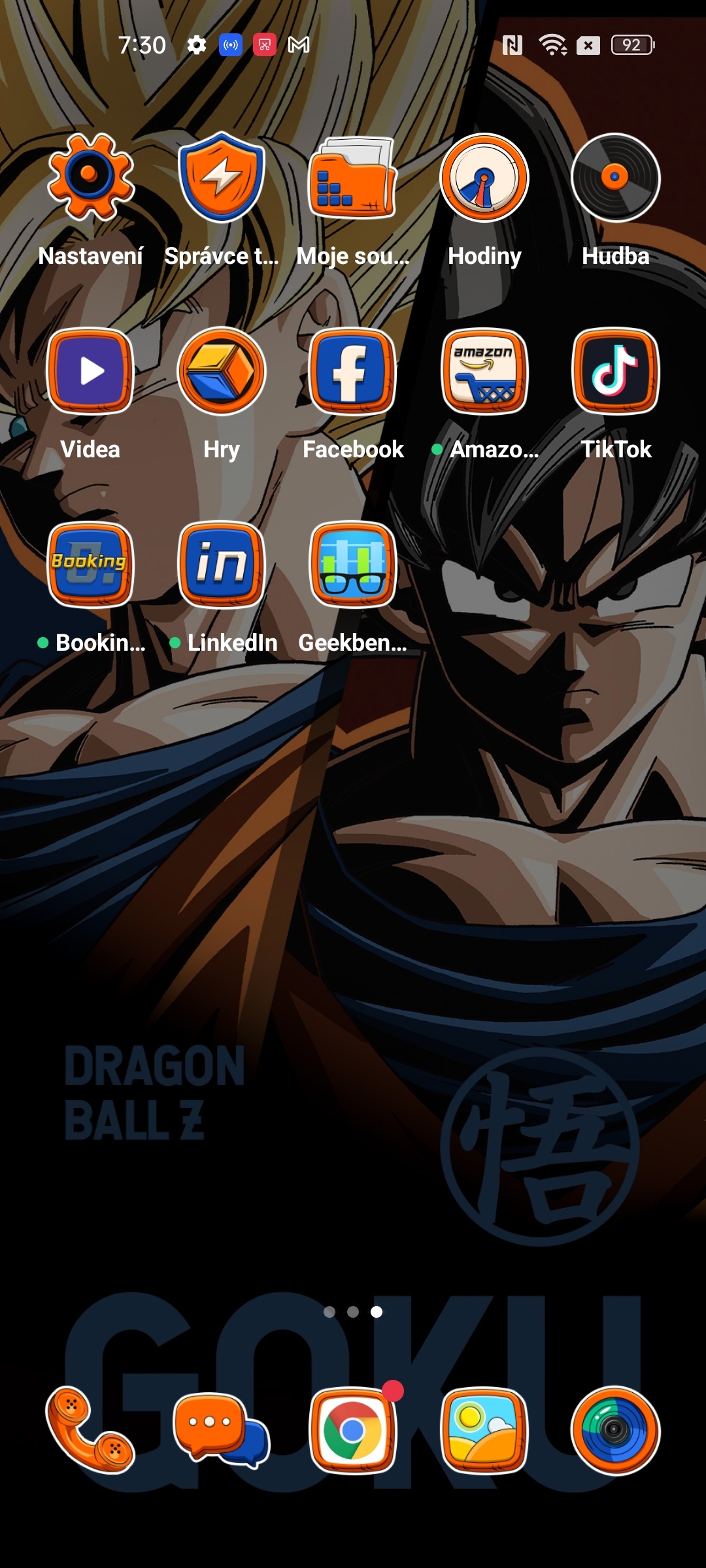Launch Facebook
706x1568 pixels.
[x=353, y=371]
